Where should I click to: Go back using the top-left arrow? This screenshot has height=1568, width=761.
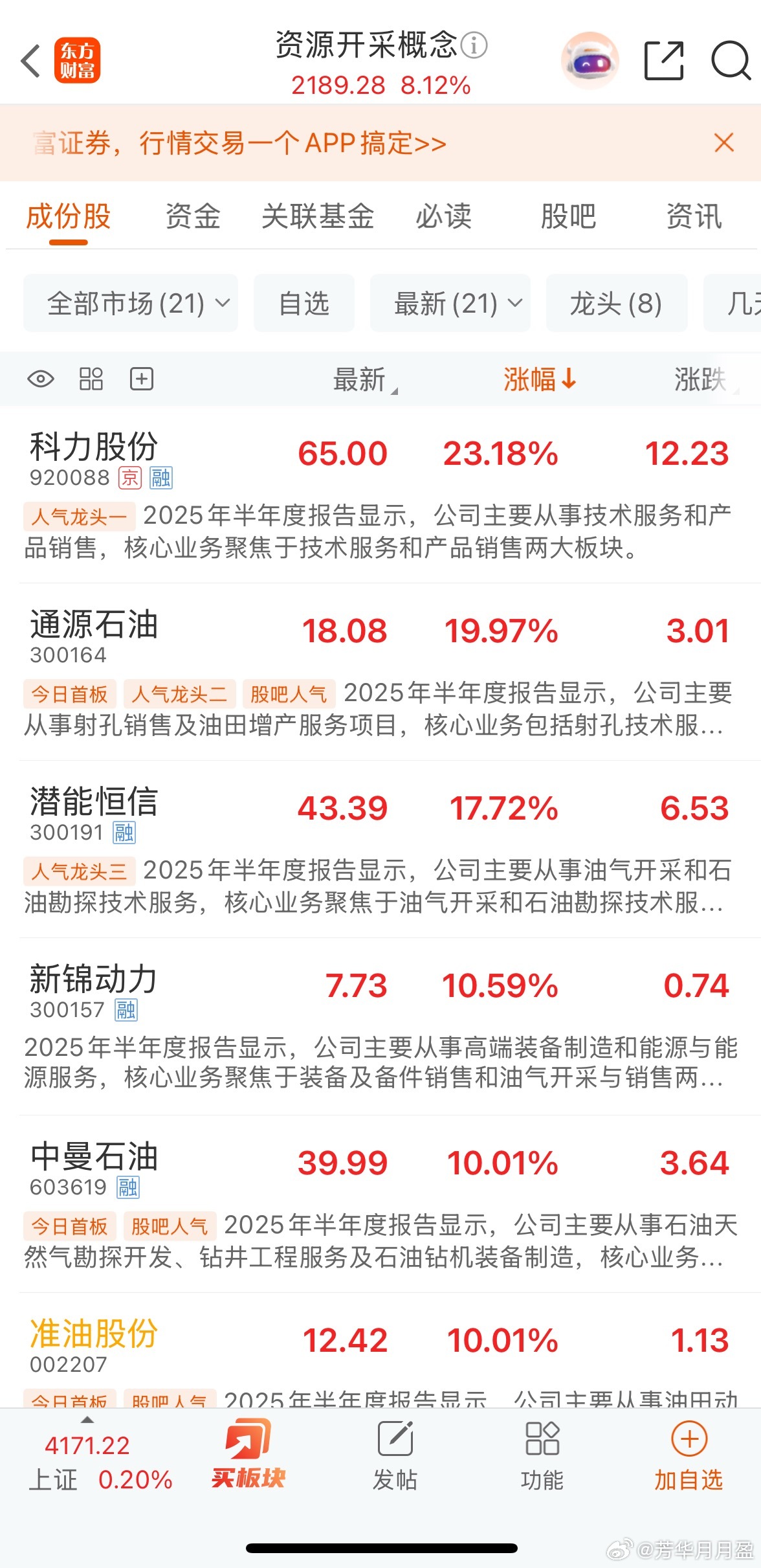(31, 61)
